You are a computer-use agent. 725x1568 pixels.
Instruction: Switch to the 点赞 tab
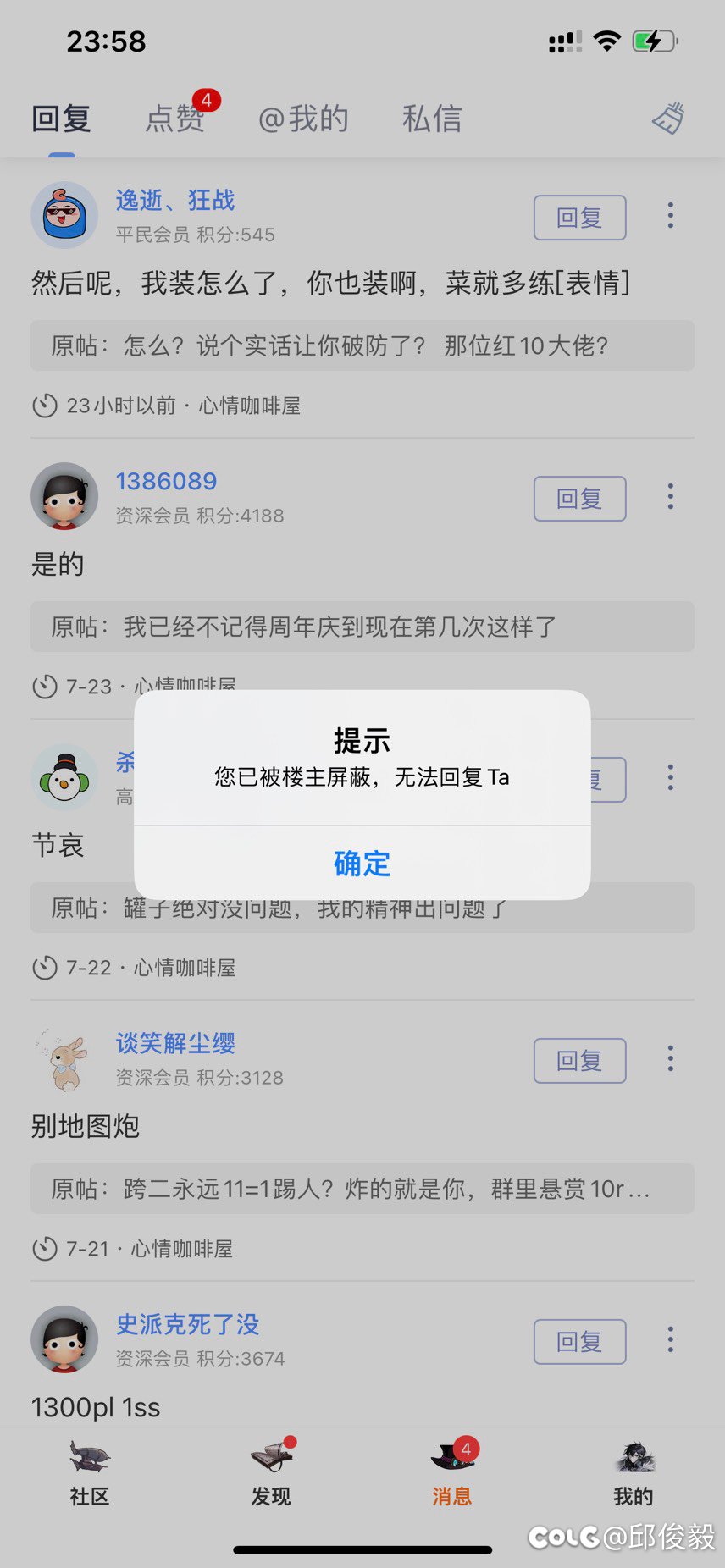click(x=175, y=119)
